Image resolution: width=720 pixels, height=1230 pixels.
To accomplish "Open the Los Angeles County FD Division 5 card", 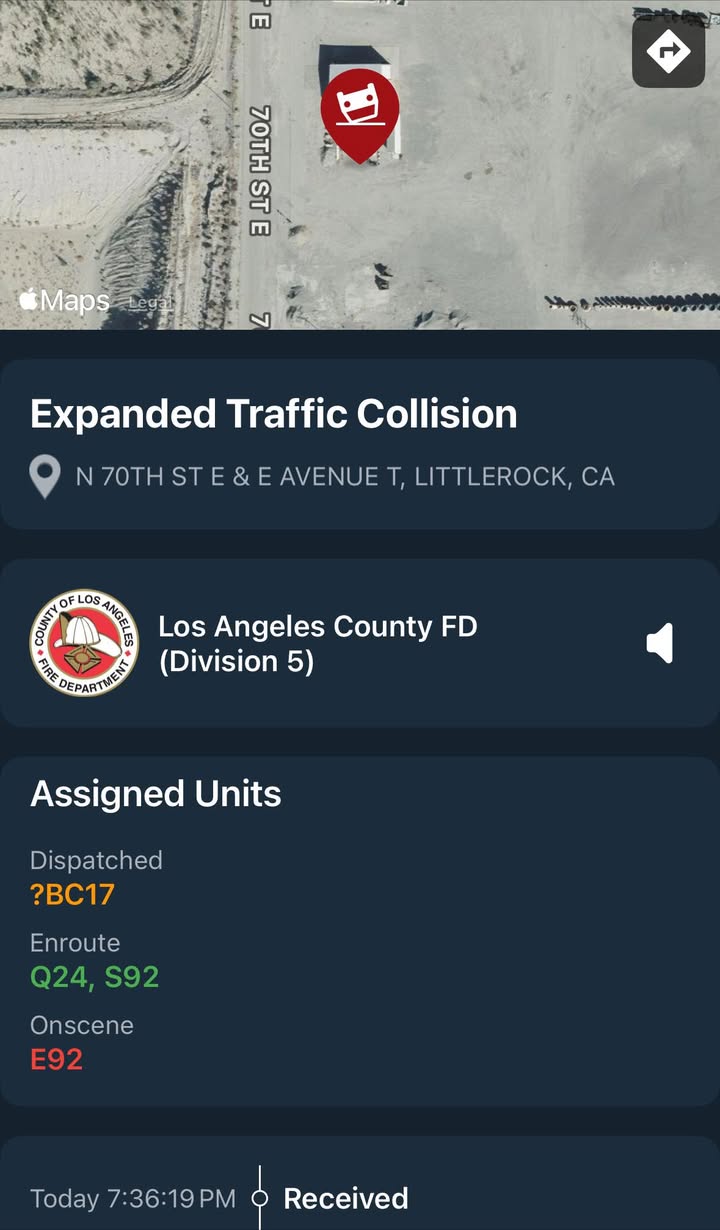I will [x=360, y=643].
